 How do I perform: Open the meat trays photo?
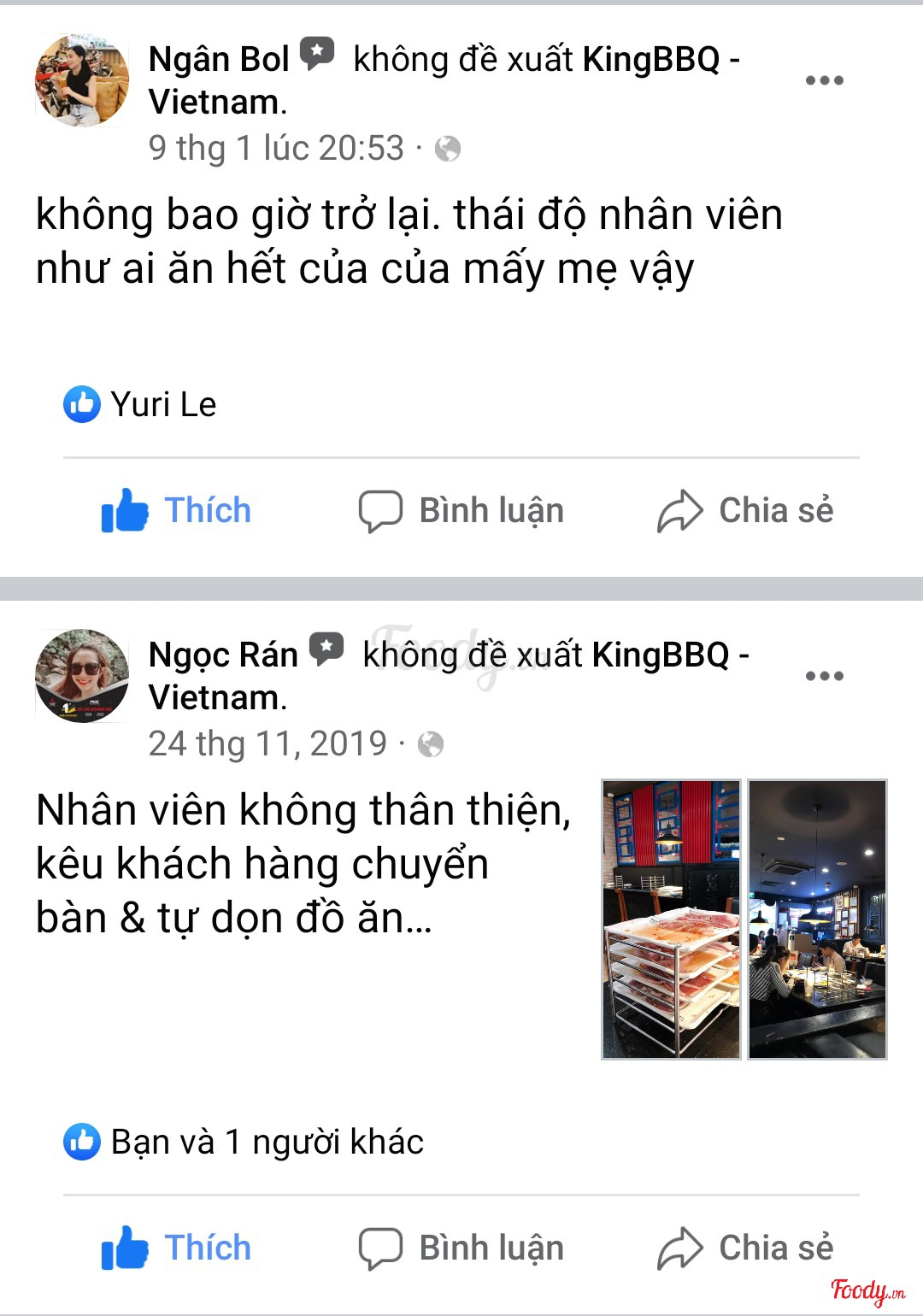[x=671, y=919]
